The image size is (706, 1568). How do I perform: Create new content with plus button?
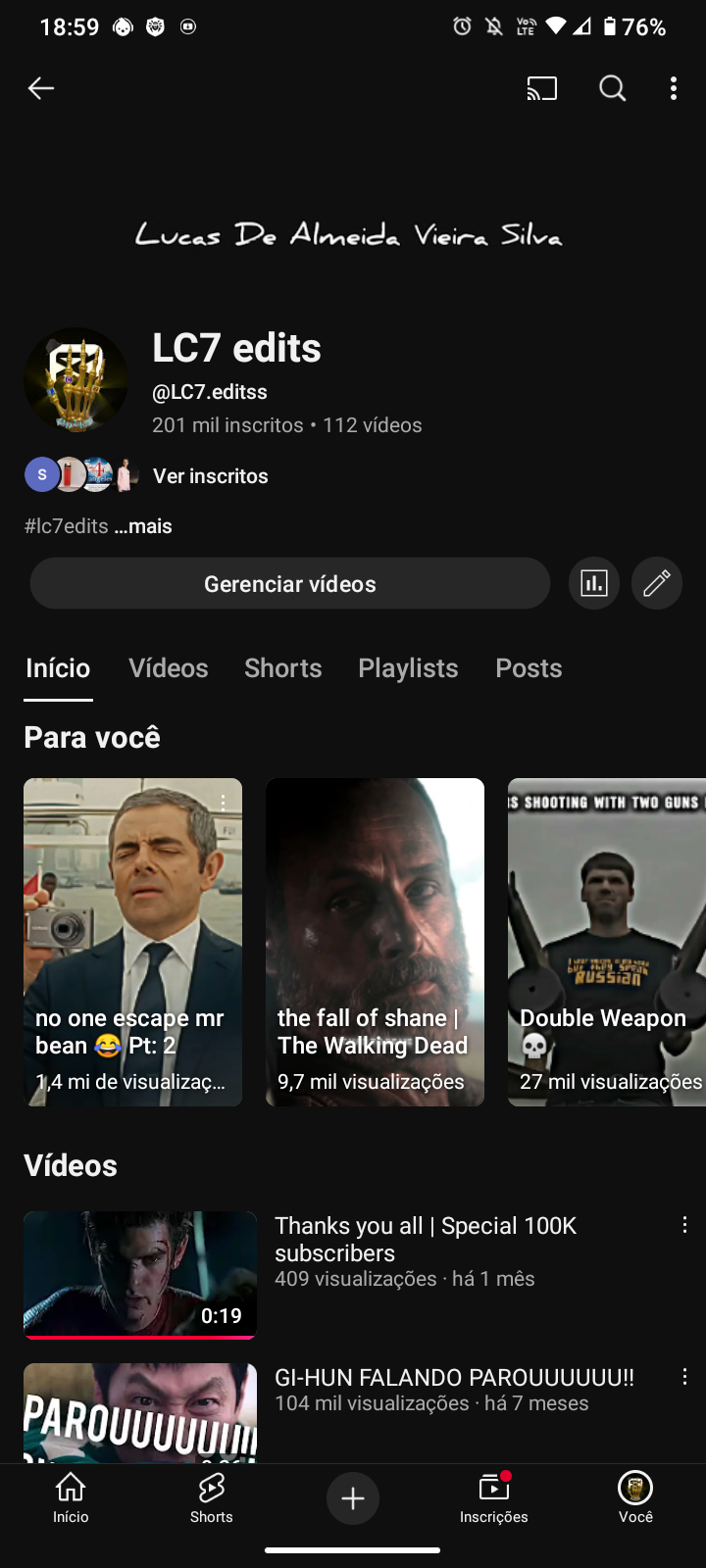[x=353, y=1498]
